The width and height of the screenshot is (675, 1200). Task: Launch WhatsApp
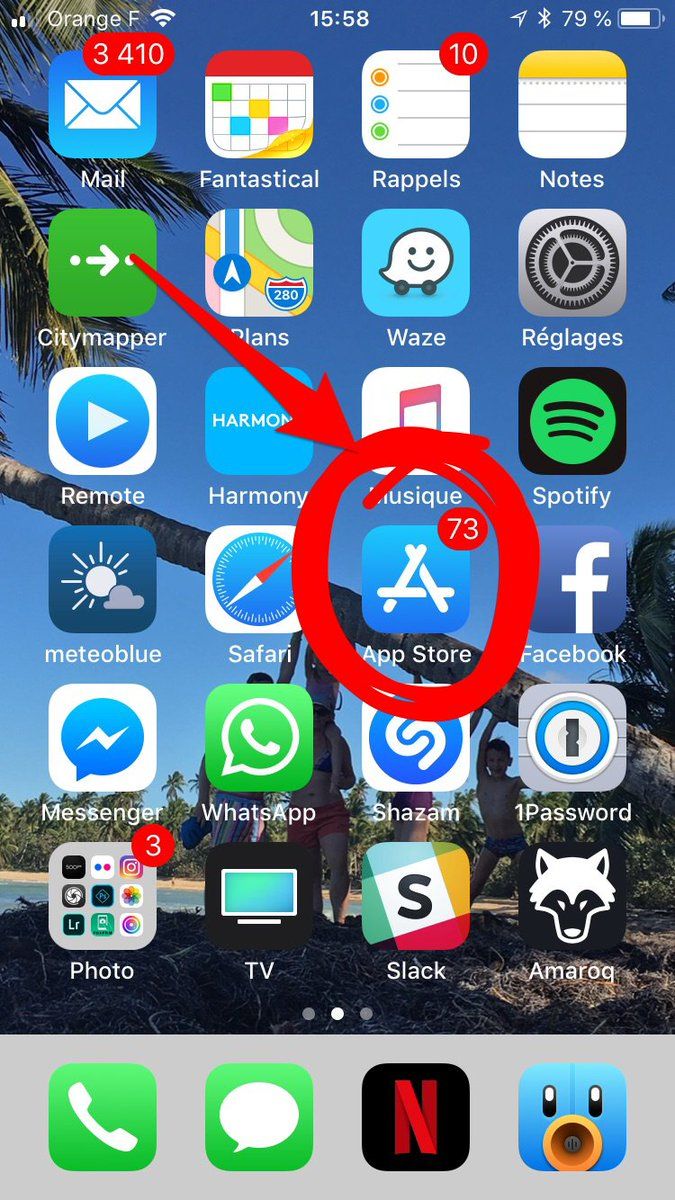(259, 738)
